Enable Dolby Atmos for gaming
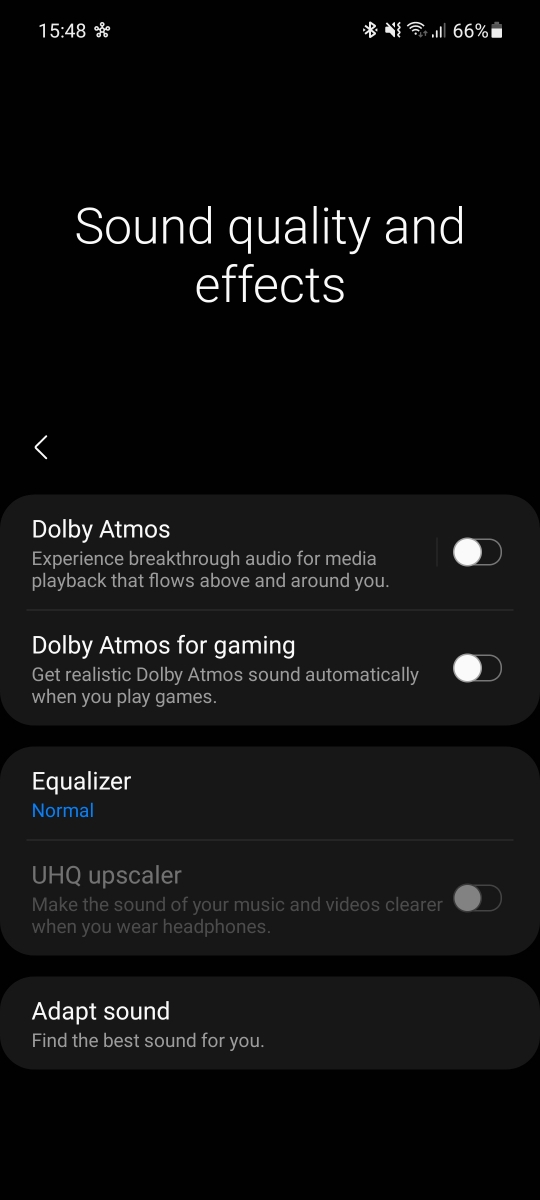 (x=477, y=668)
